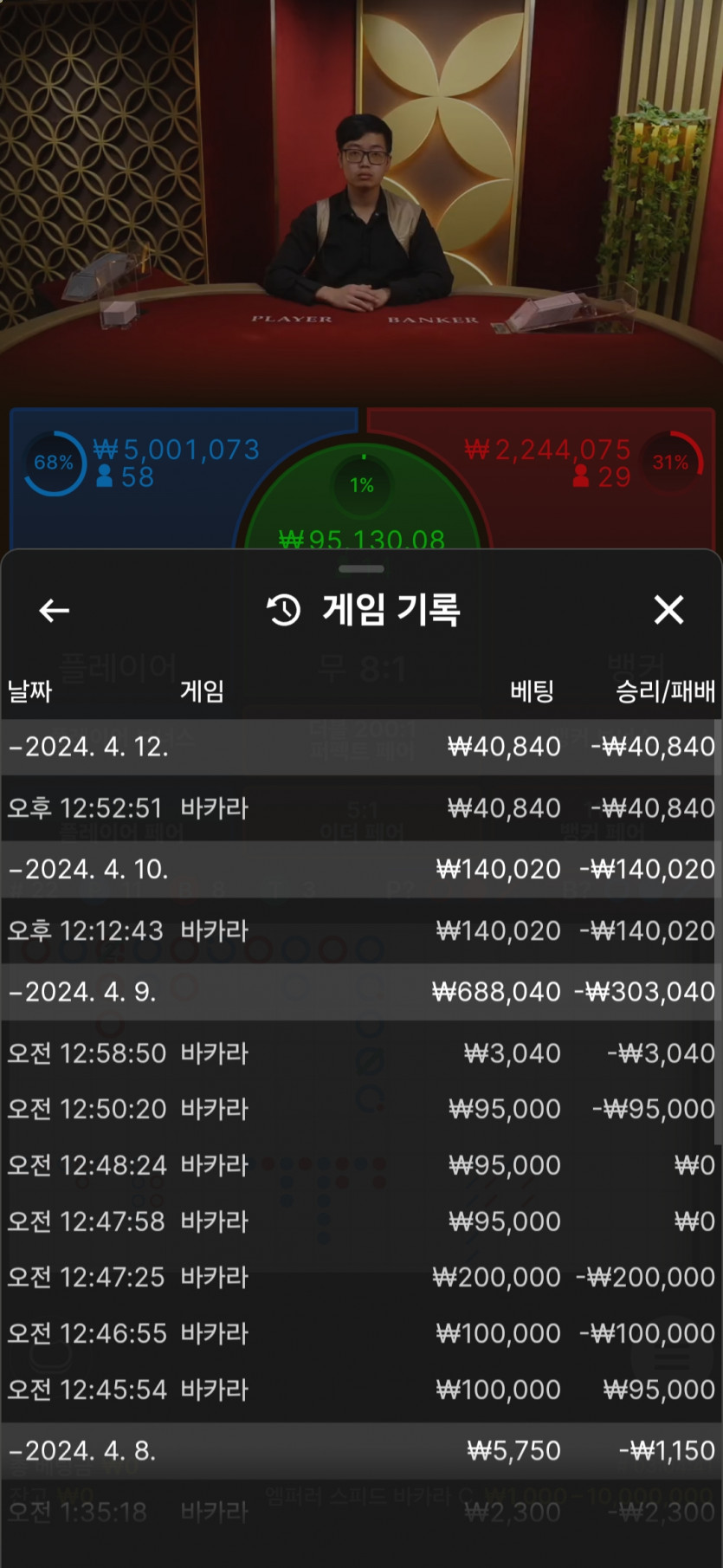Collapse the 2024. 4. 10. date group
Screen dimensions: 723x1568
89,869
